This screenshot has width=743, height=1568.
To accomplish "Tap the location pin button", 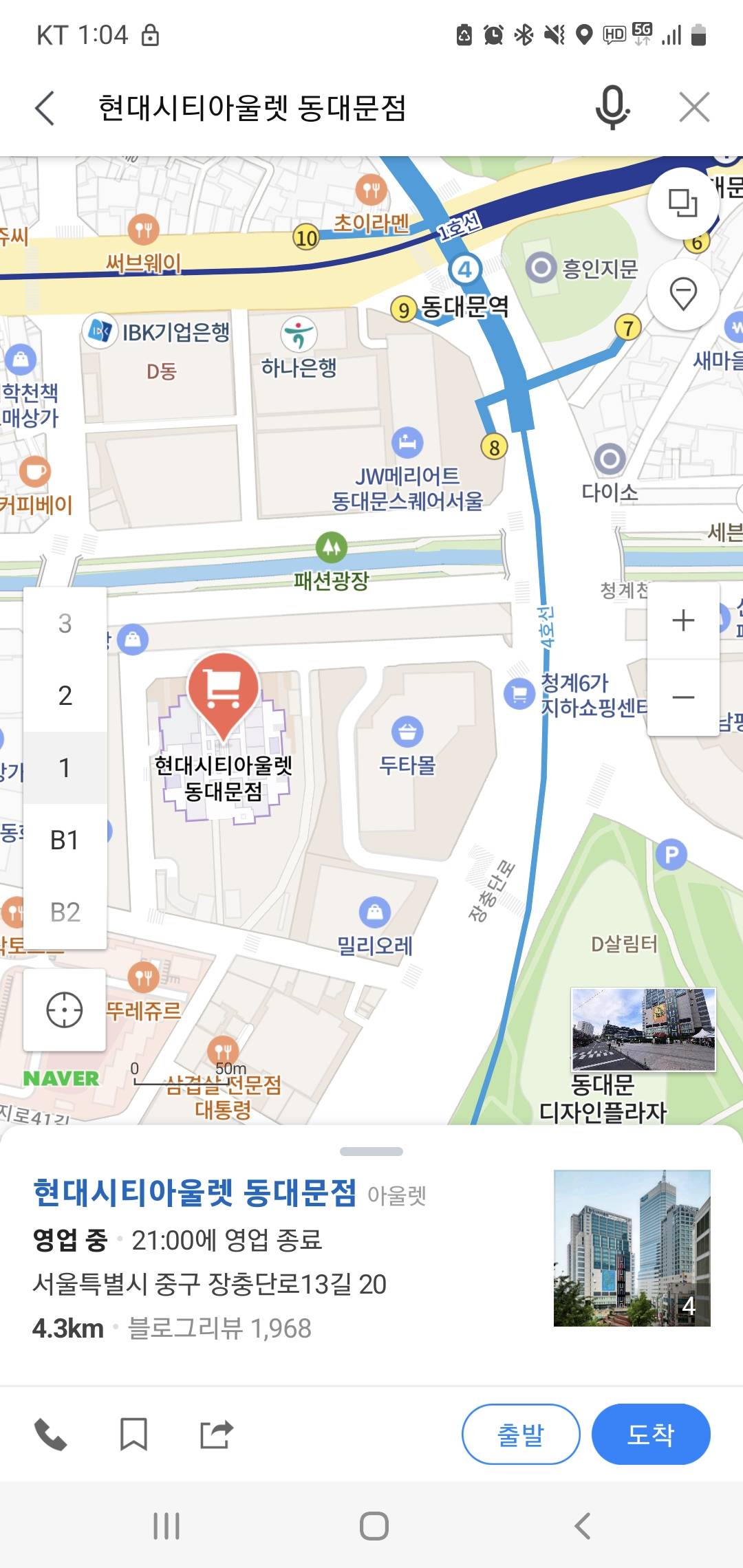I will (682, 294).
